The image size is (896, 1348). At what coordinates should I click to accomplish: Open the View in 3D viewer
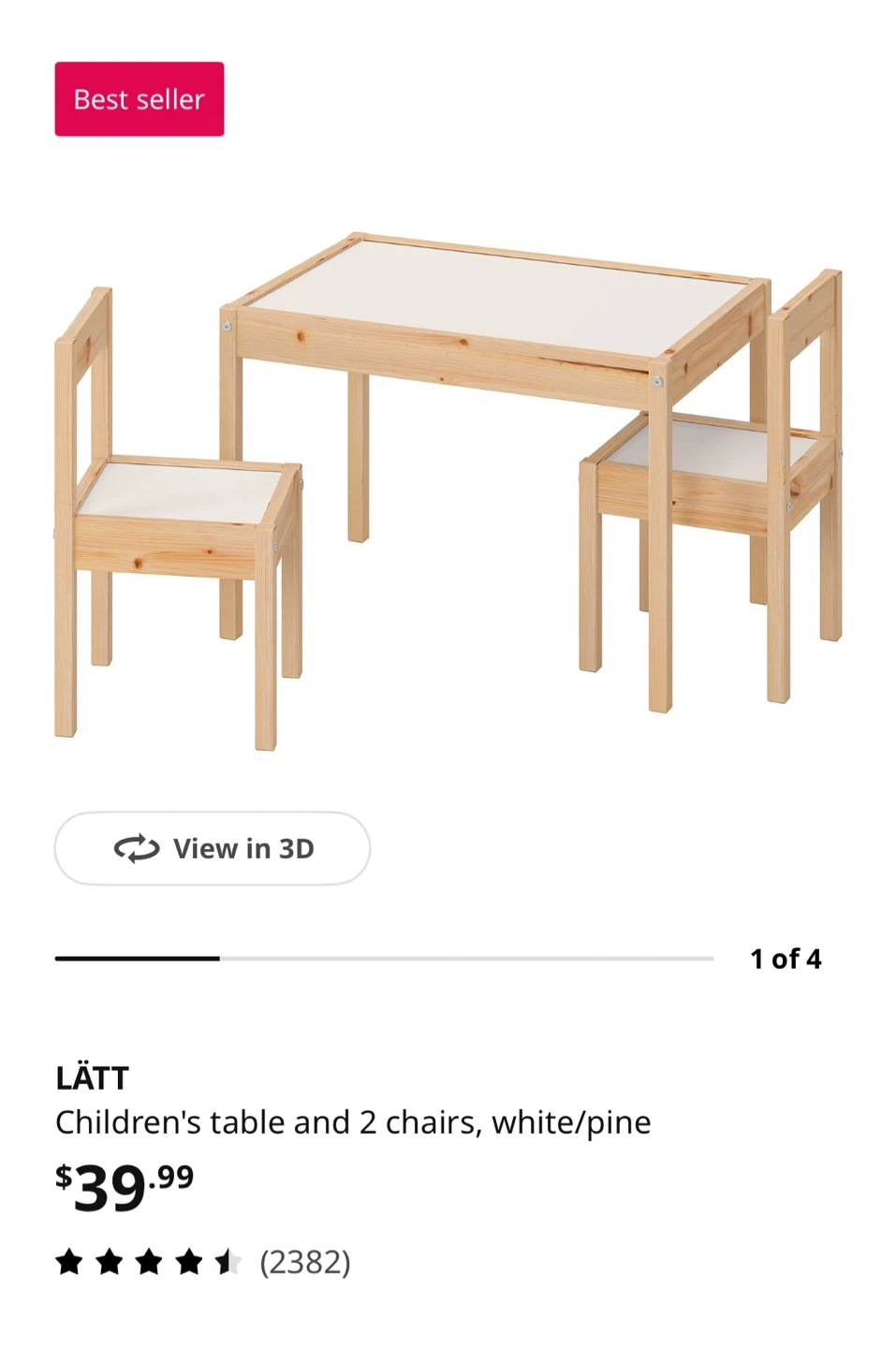pyautogui.click(x=213, y=848)
